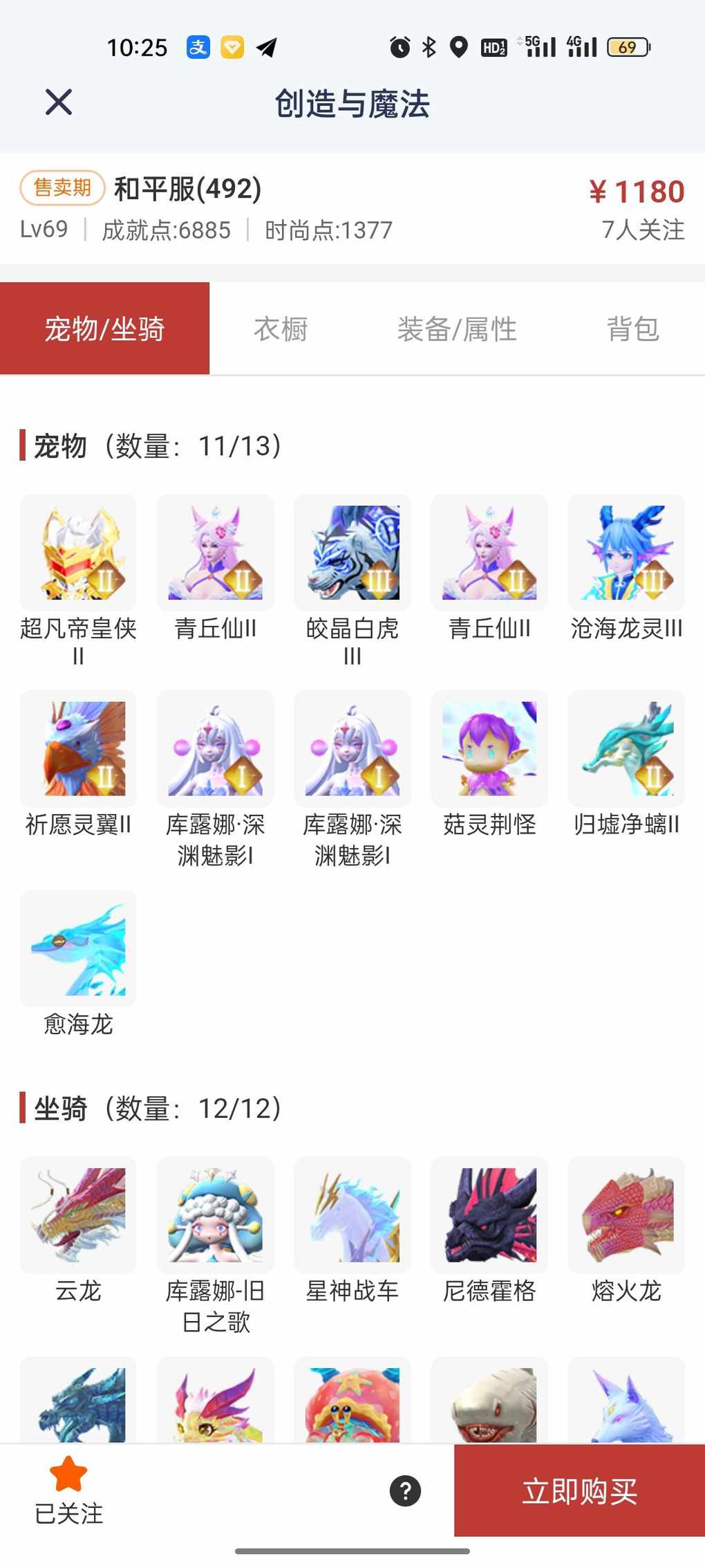The height and width of the screenshot is (1568, 705).
Task: Open the help question mark icon
Action: pyautogui.click(x=405, y=1491)
